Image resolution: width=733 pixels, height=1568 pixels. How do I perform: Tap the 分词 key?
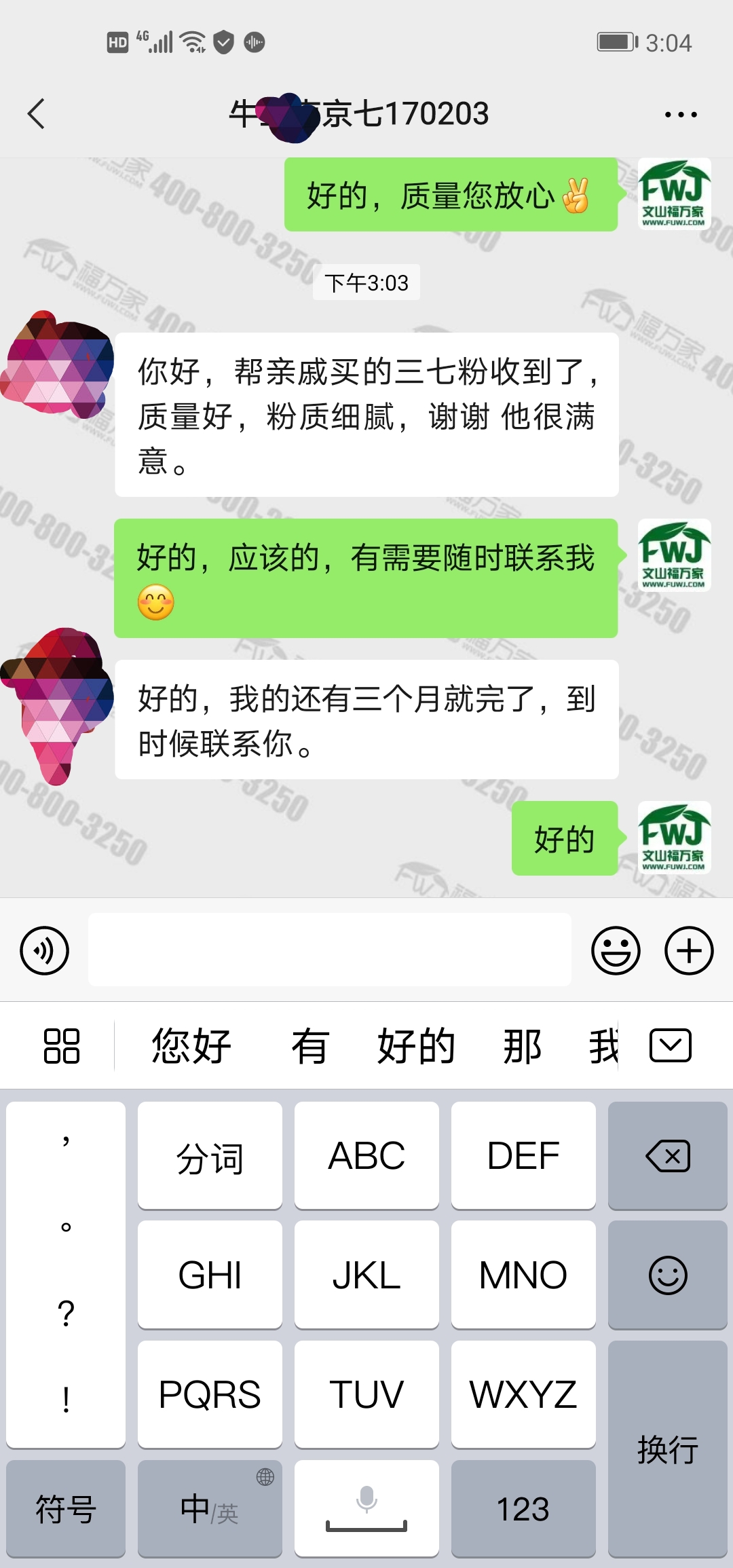tap(210, 1156)
